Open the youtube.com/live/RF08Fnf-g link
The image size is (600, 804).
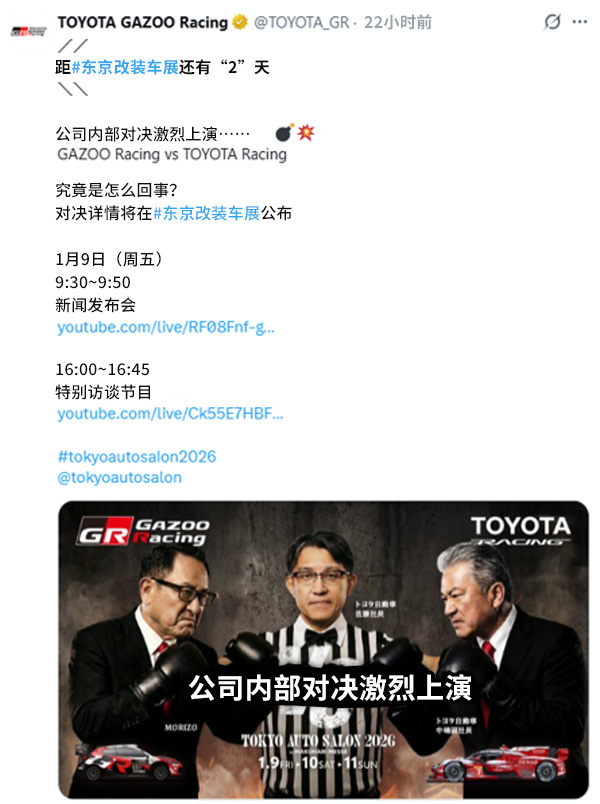point(165,327)
